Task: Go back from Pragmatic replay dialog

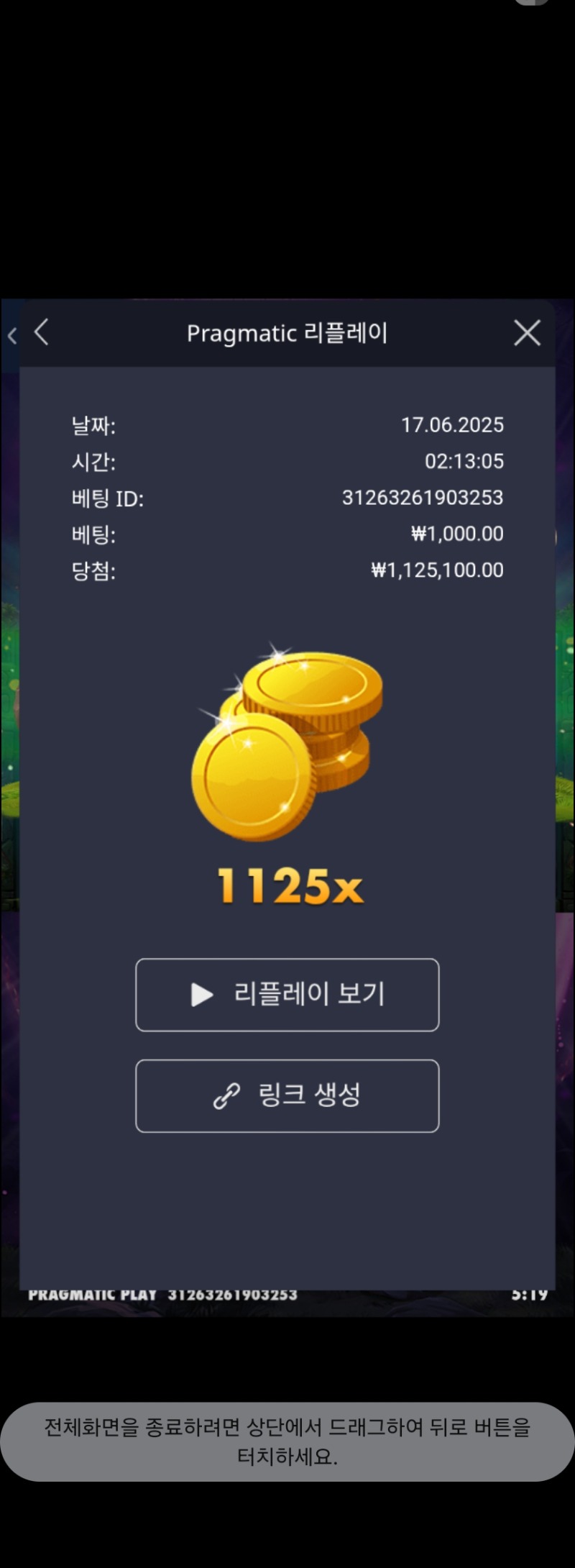Action: click(x=42, y=333)
